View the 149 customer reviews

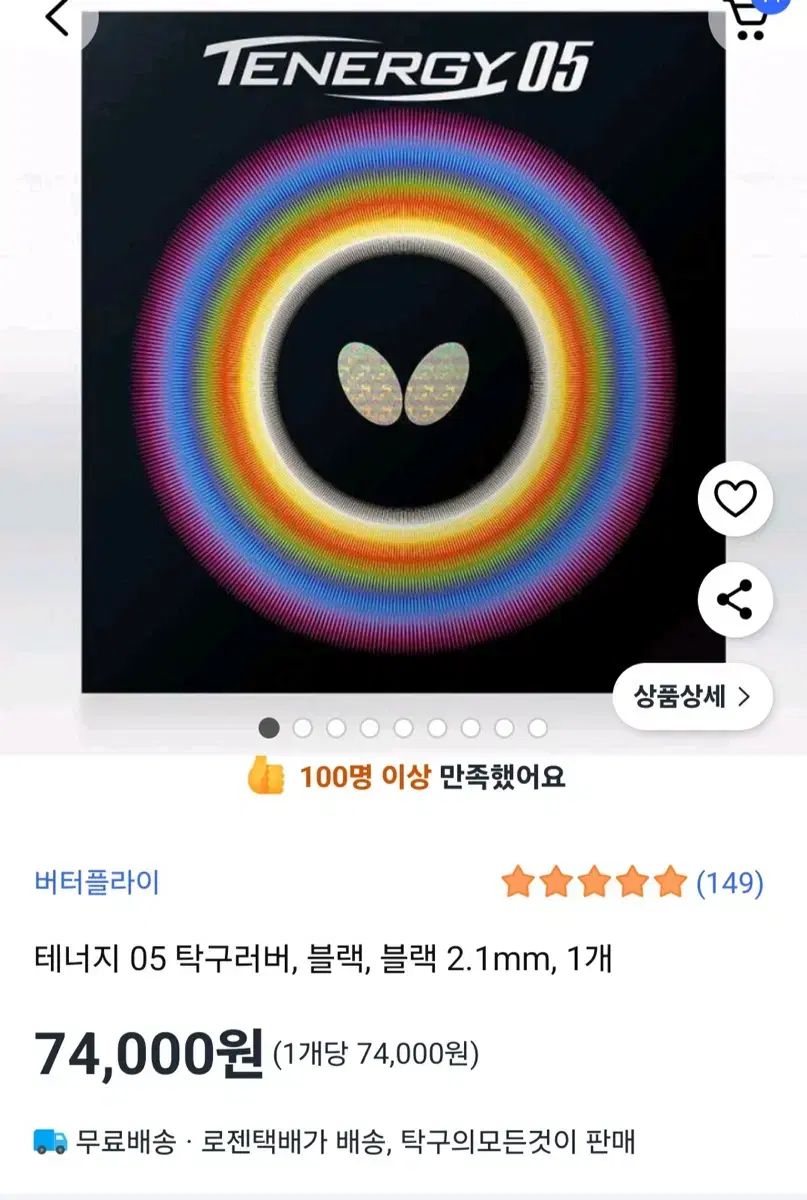pyautogui.click(x=730, y=882)
